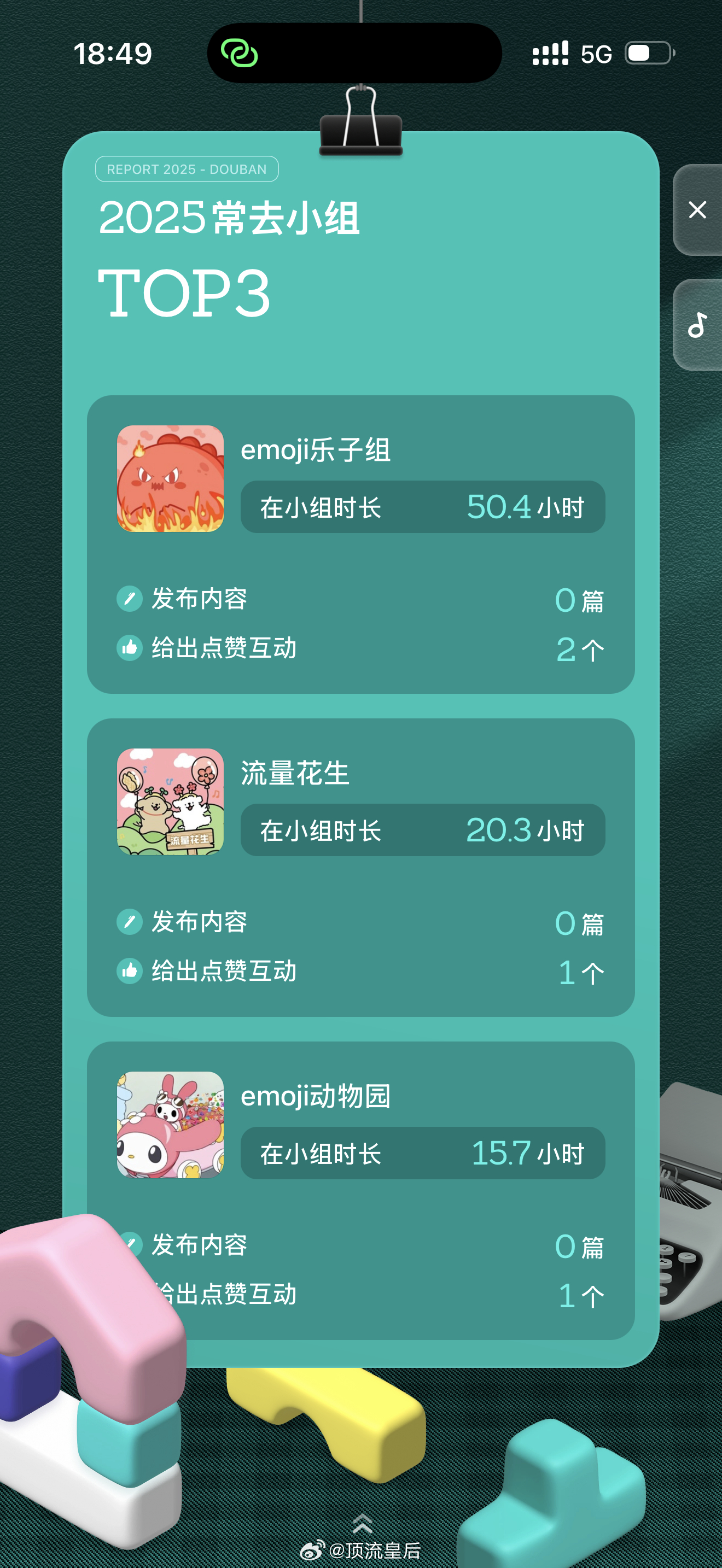Dismiss the report with the × button

(697, 210)
